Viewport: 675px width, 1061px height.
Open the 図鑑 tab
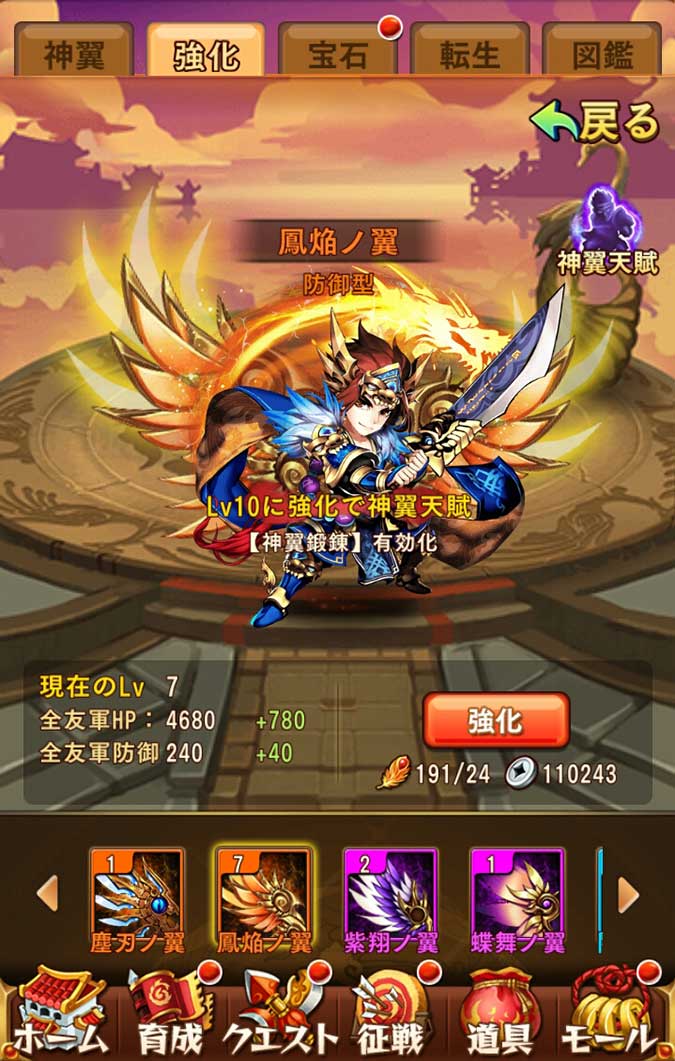[602, 52]
